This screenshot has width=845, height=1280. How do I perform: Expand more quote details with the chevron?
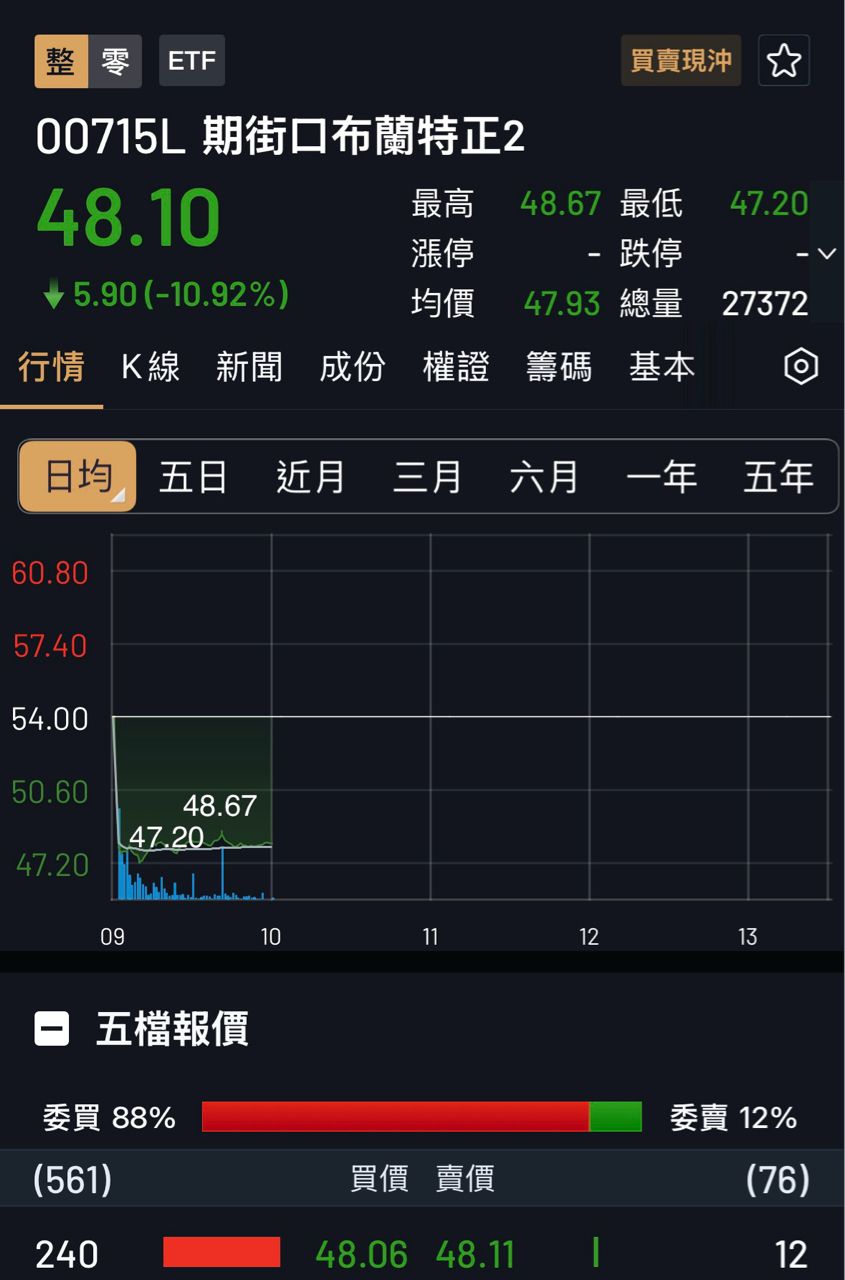point(826,253)
